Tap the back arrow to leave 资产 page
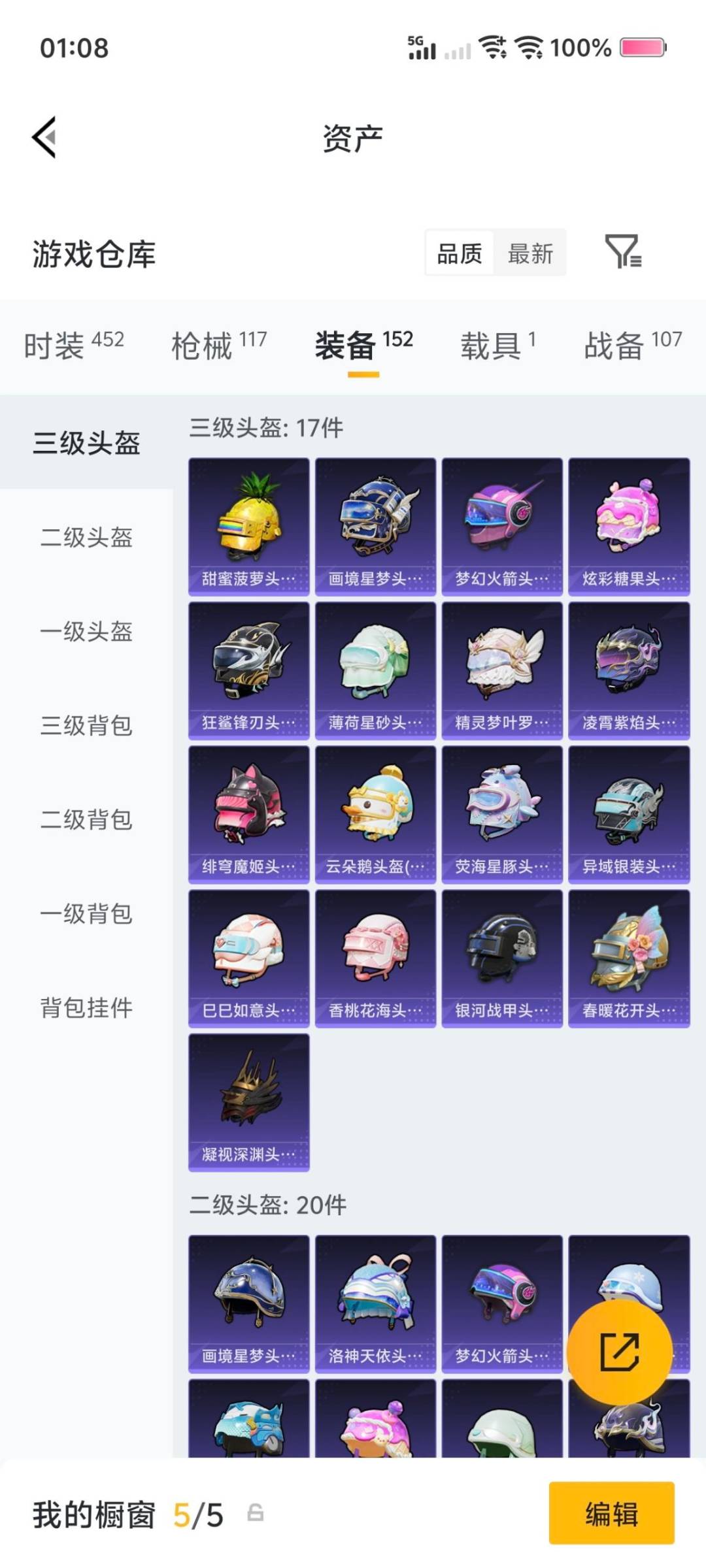Screen dimensions: 706x1568 (43, 137)
